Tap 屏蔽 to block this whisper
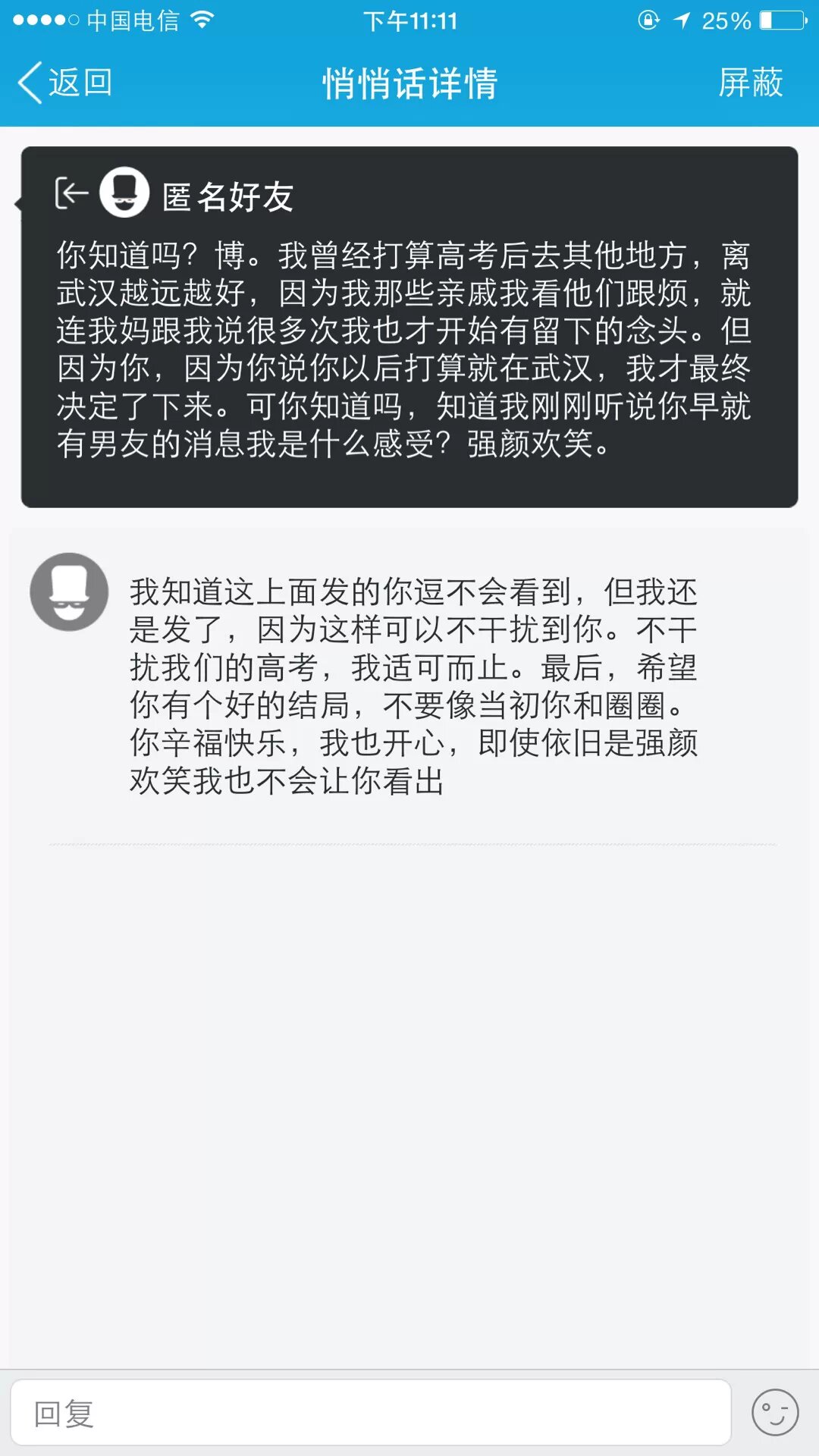This screenshot has width=819, height=1456. point(750,83)
